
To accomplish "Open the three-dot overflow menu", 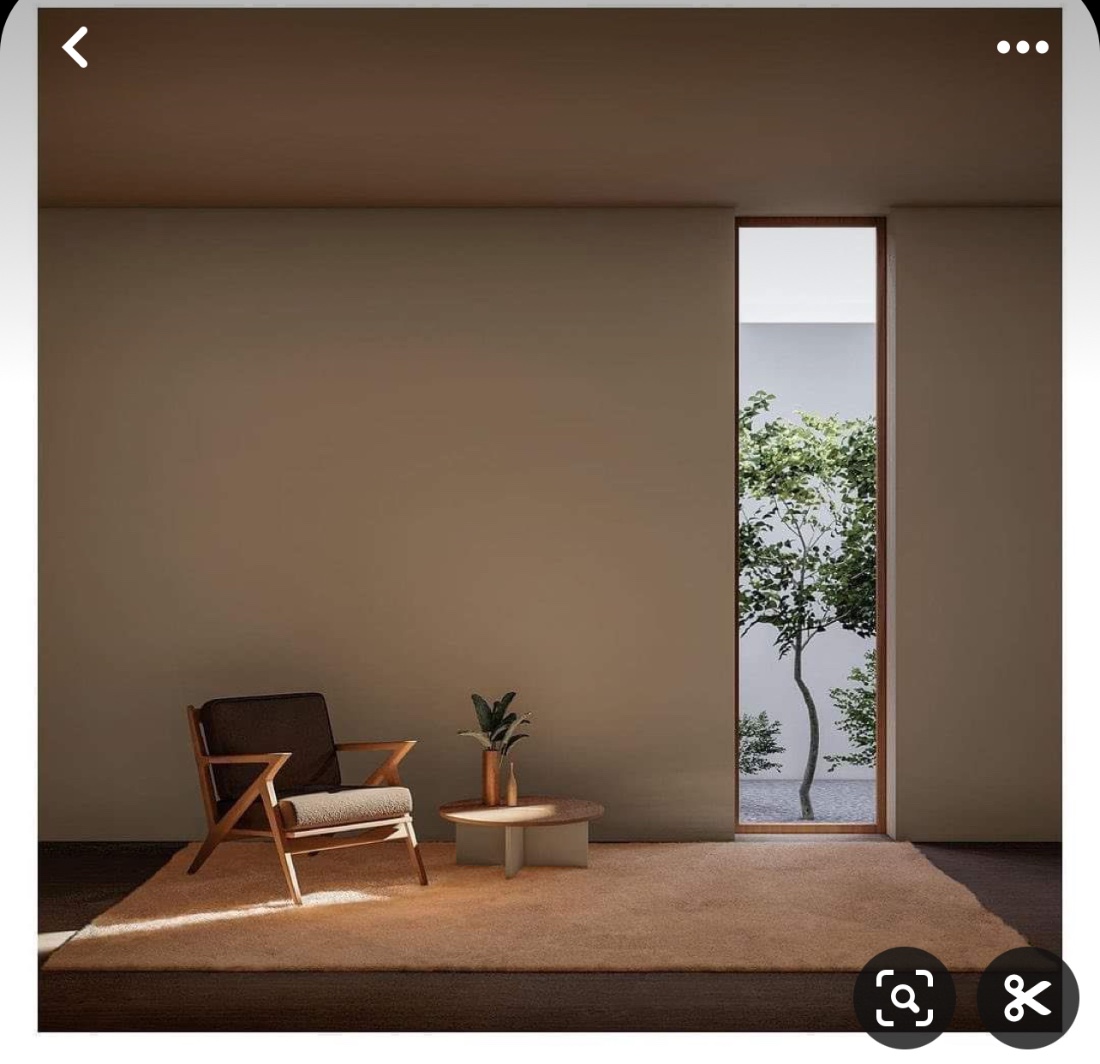I will pos(1022,47).
